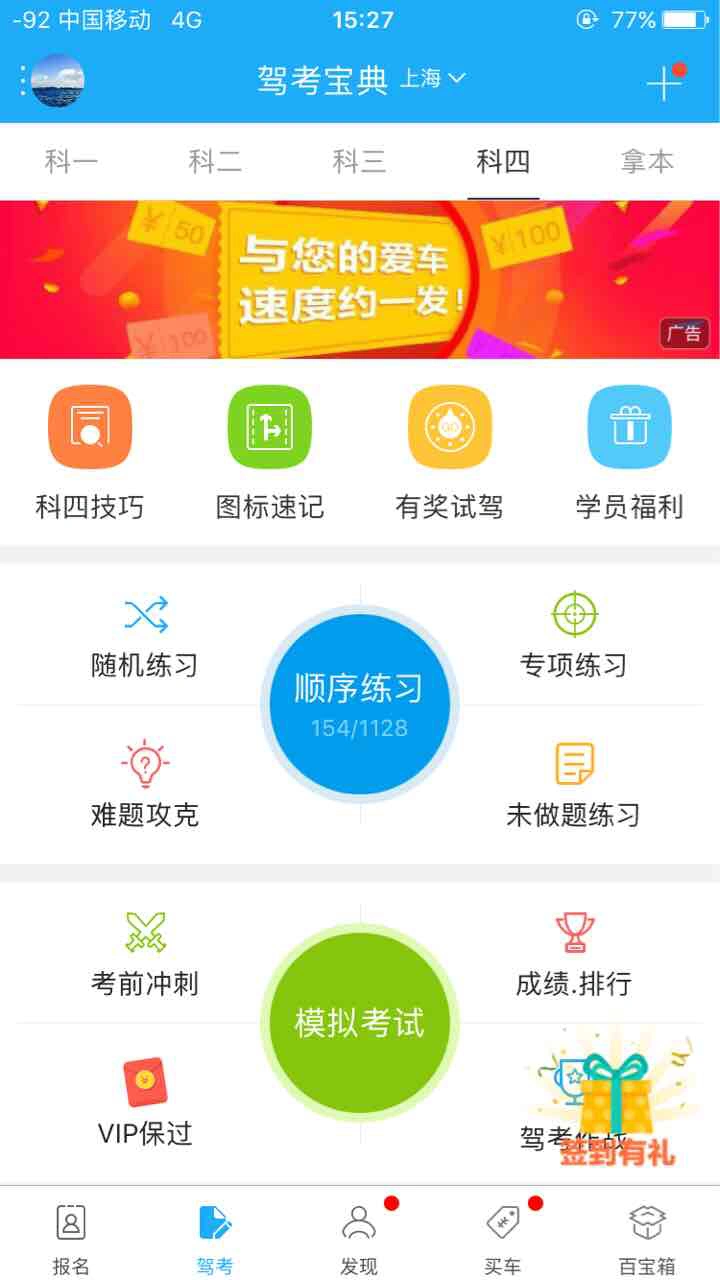Switch to the 科一 tab
Image resolution: width=720 pixels, height=1280 pixels.
[x=72, y=161]
